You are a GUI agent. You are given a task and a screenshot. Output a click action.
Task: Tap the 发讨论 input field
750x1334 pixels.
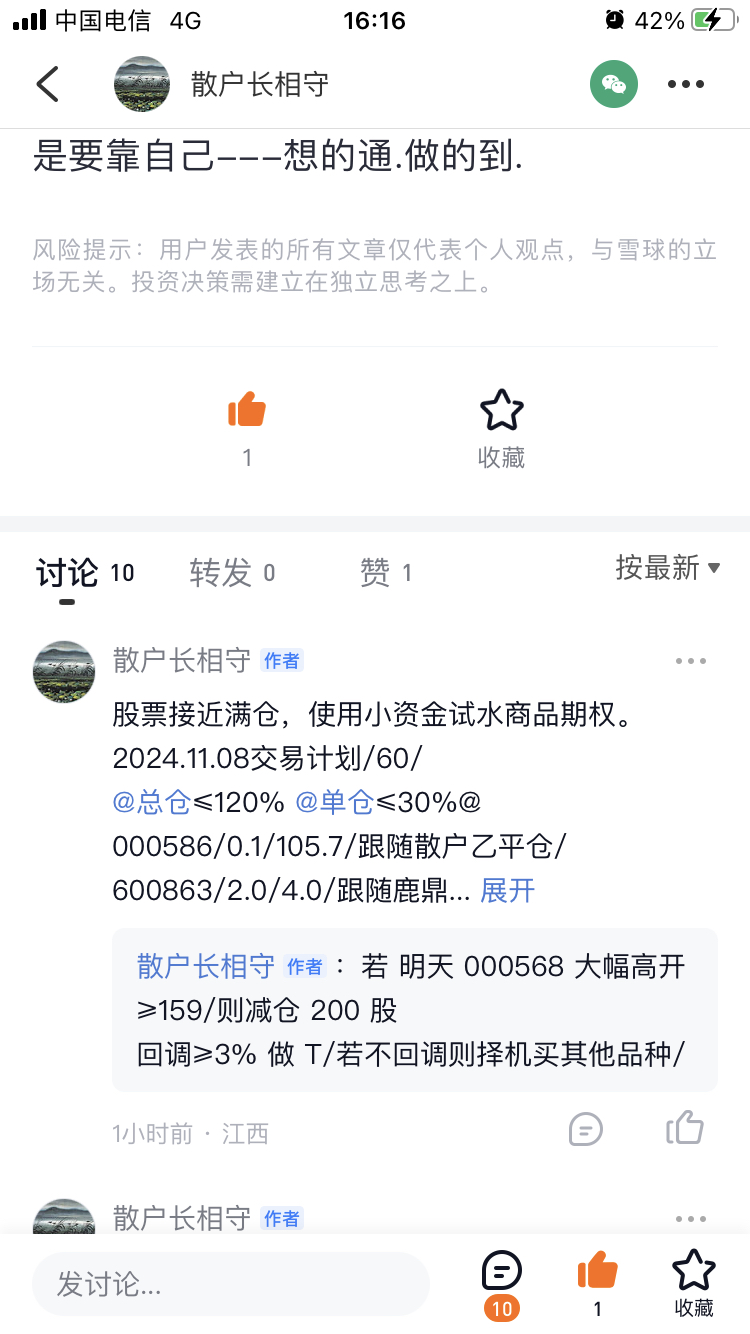click(230, 1284)
